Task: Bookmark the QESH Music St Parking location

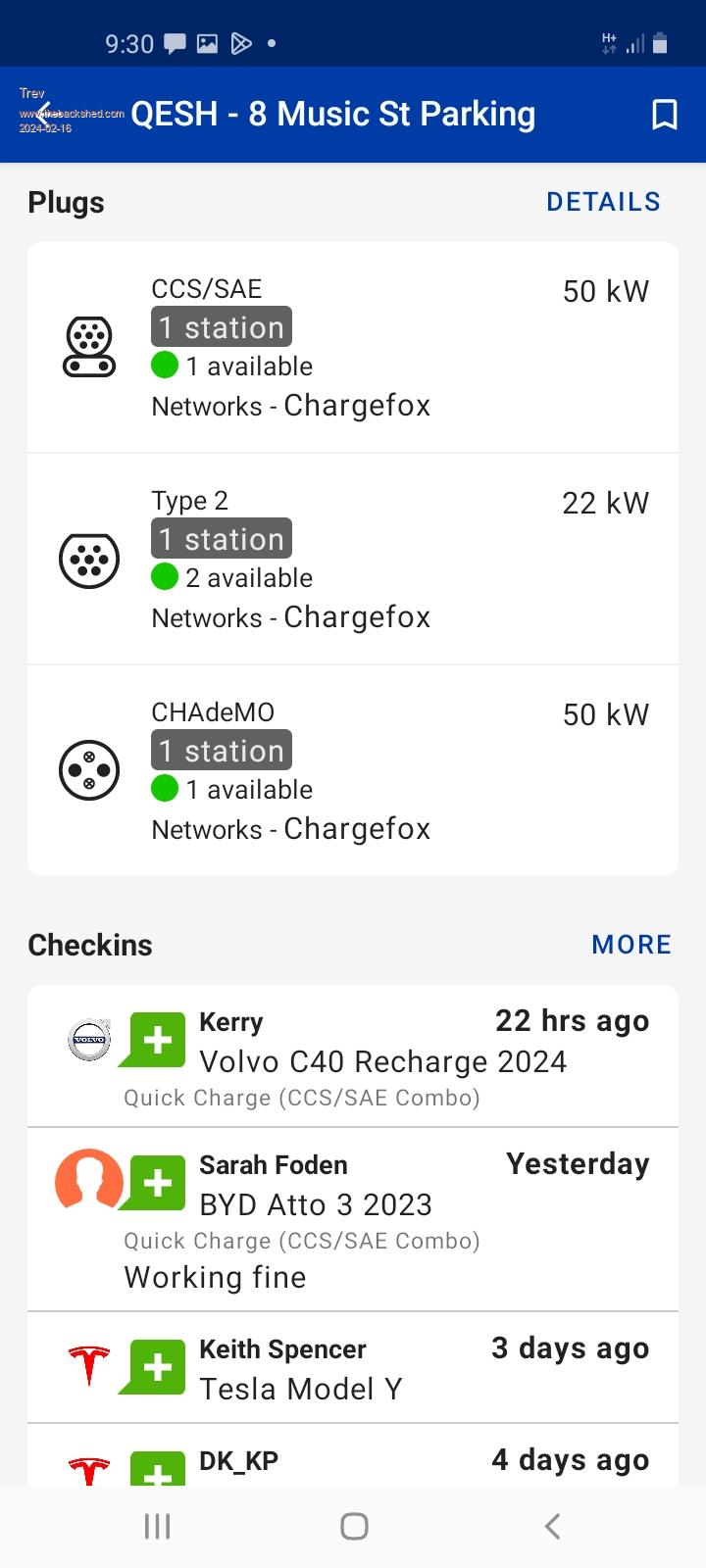Action: coord(664,115)
